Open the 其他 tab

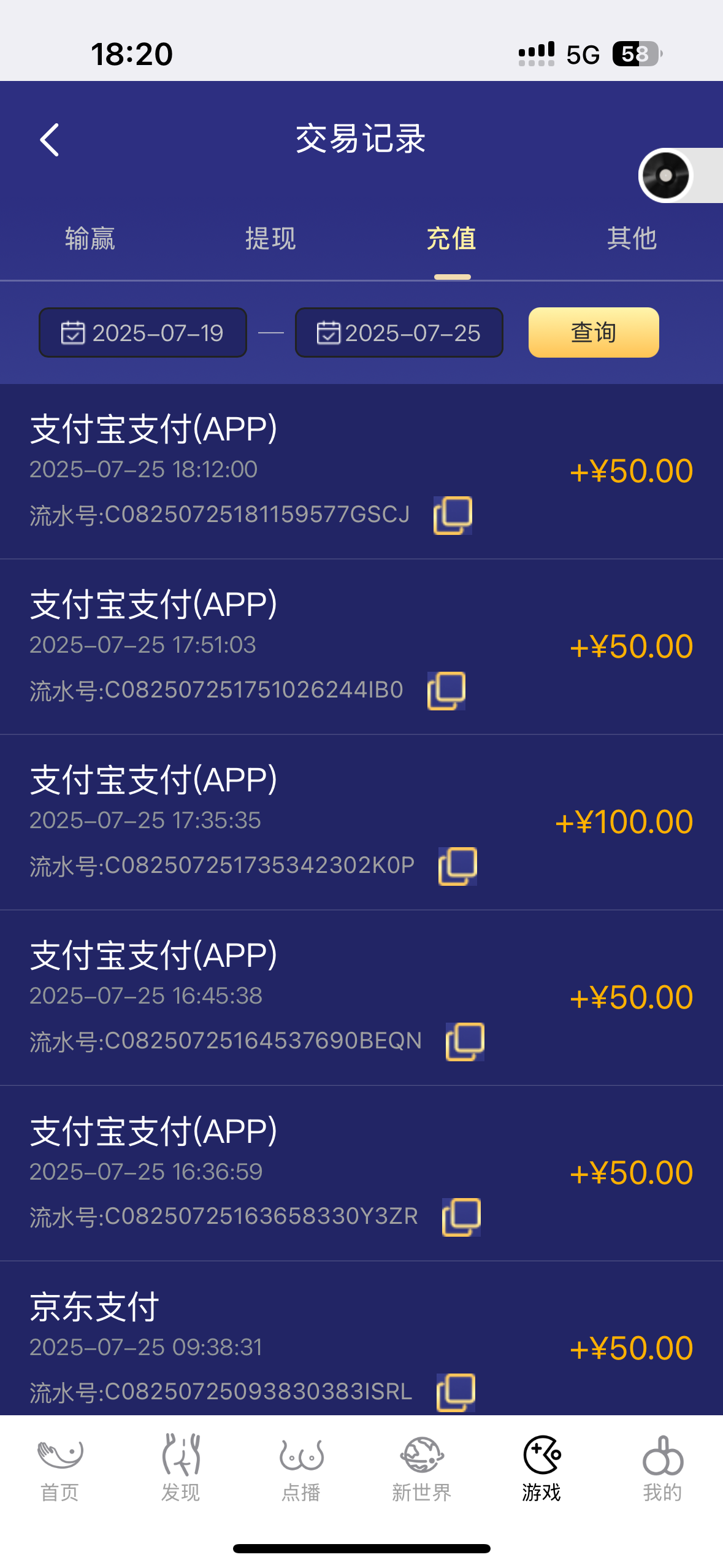[632, 239]
